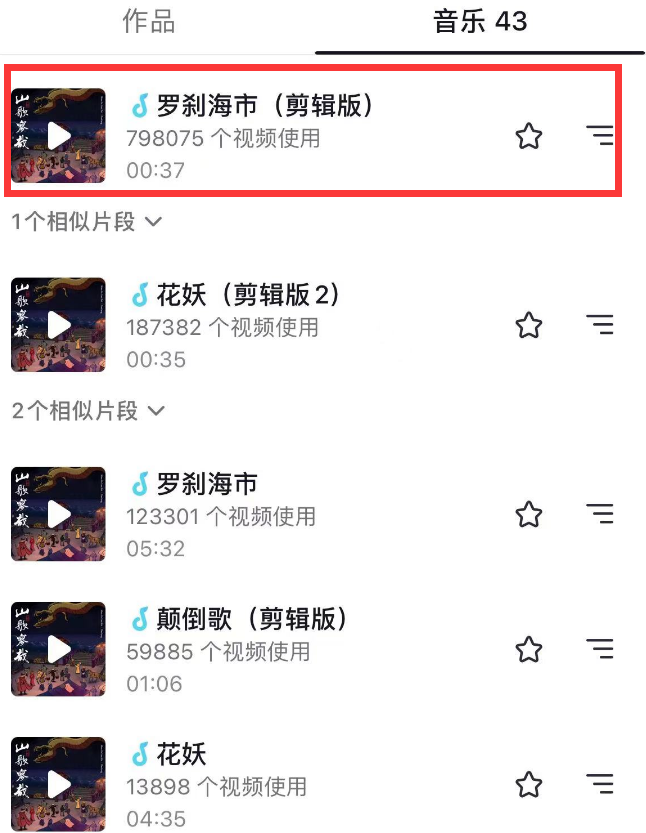This screenshot has height=833, width=646.
Task: Favorite the 05:32 罗刹海市 track
Action: point(529,515)
